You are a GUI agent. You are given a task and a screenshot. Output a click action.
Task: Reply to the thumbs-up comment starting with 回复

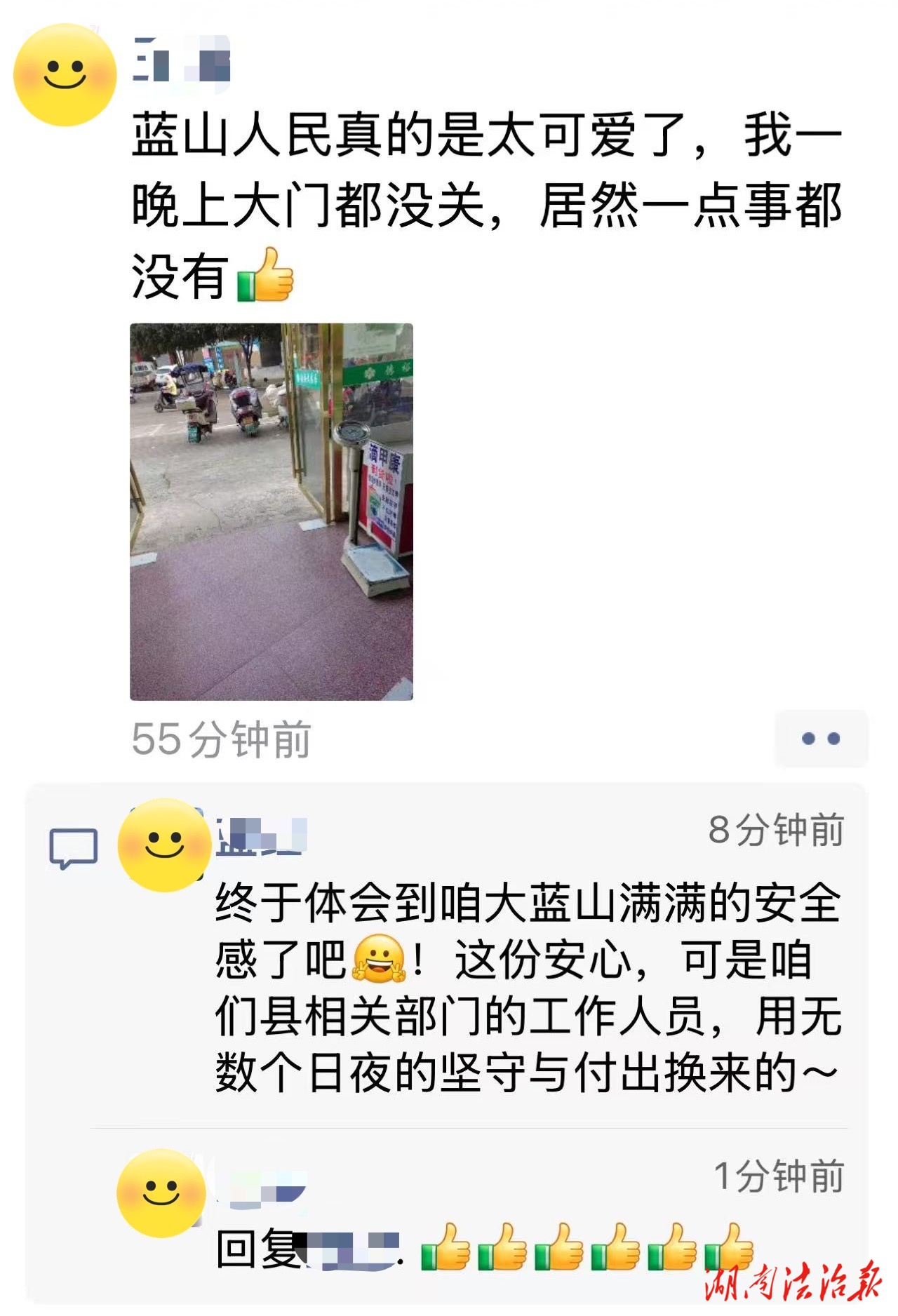pyautogui.click(x=484, y=1249)
